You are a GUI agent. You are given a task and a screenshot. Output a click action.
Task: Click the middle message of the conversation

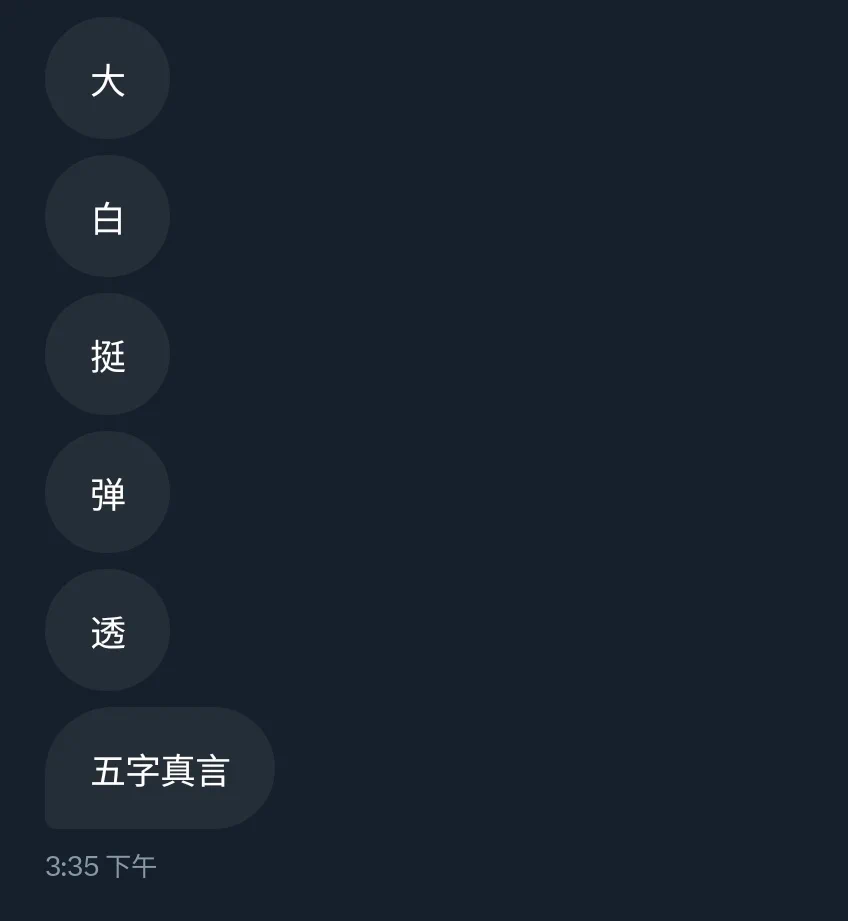click(107, 354)
